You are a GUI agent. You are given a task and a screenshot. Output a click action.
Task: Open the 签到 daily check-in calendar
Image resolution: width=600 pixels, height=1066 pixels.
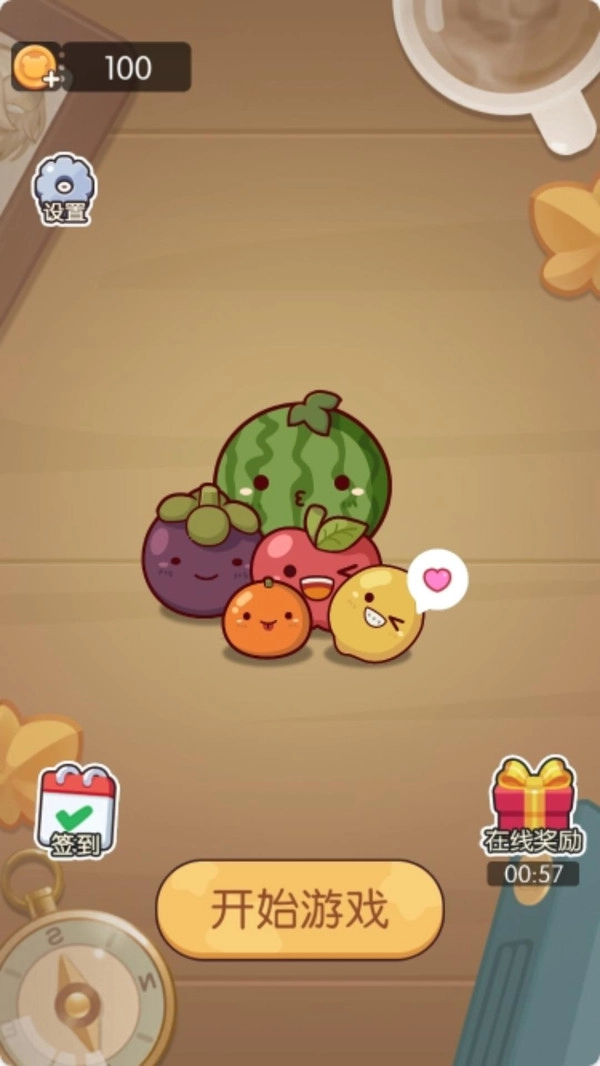[76, 811]
